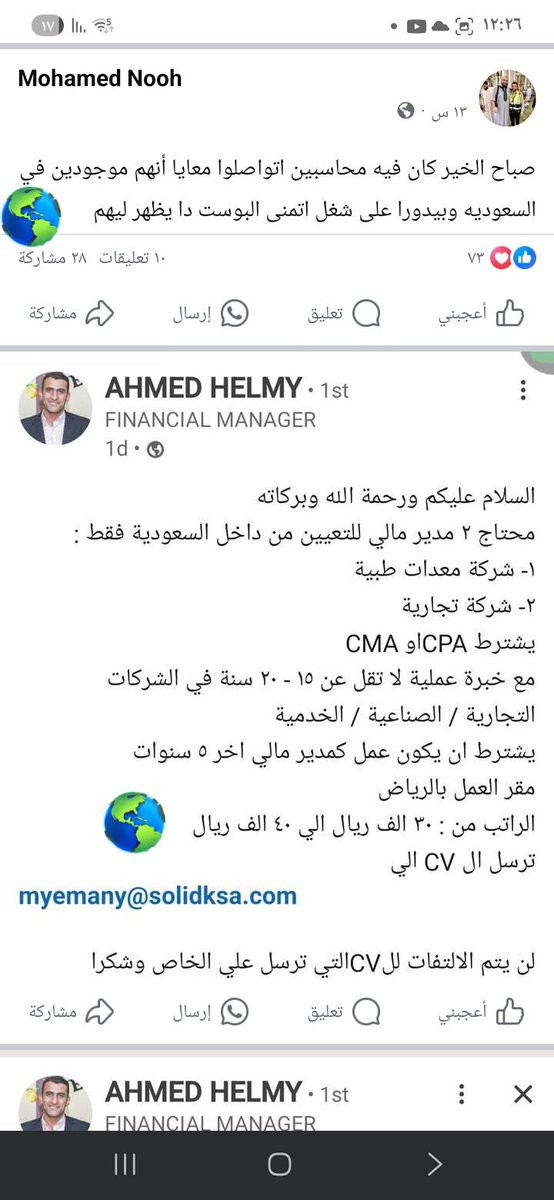Share Ahmed Helmy's job post
Viewport: 554px width, 1200px height.
tap(72, 1012)
